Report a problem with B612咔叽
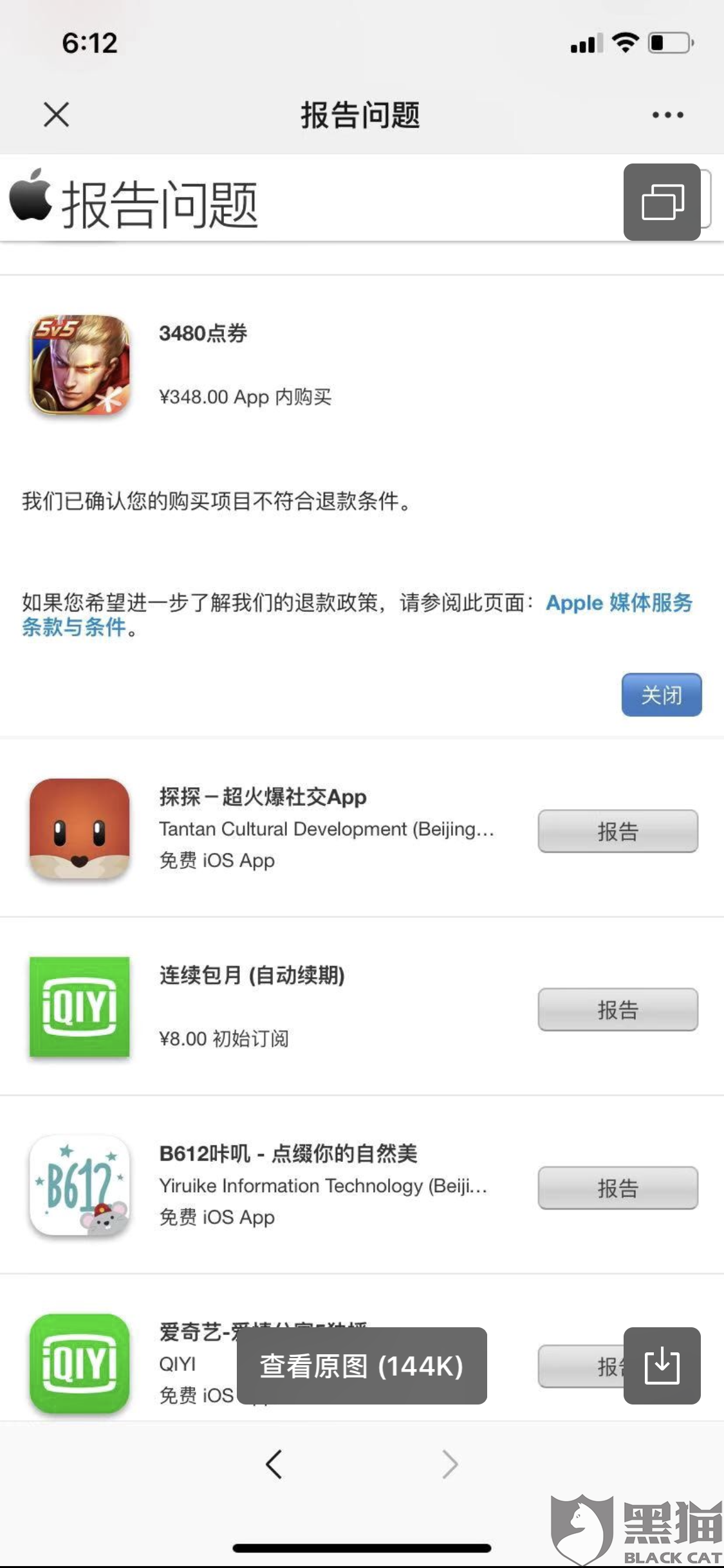Screen dimensions: 724x1568 click(x=618, y=1188)
